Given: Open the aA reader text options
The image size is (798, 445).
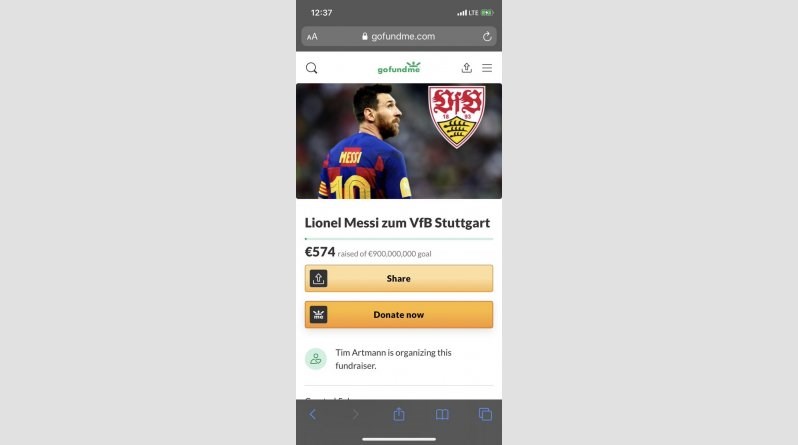Looking at the screenshot, I should point(312,36).
